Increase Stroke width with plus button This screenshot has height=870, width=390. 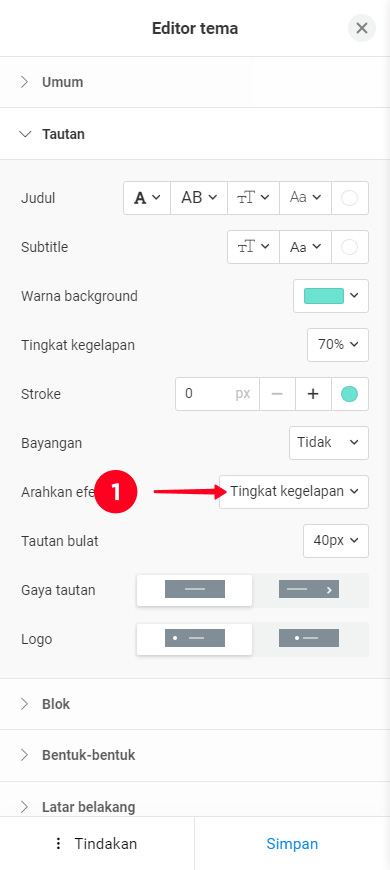coord(313,394)
